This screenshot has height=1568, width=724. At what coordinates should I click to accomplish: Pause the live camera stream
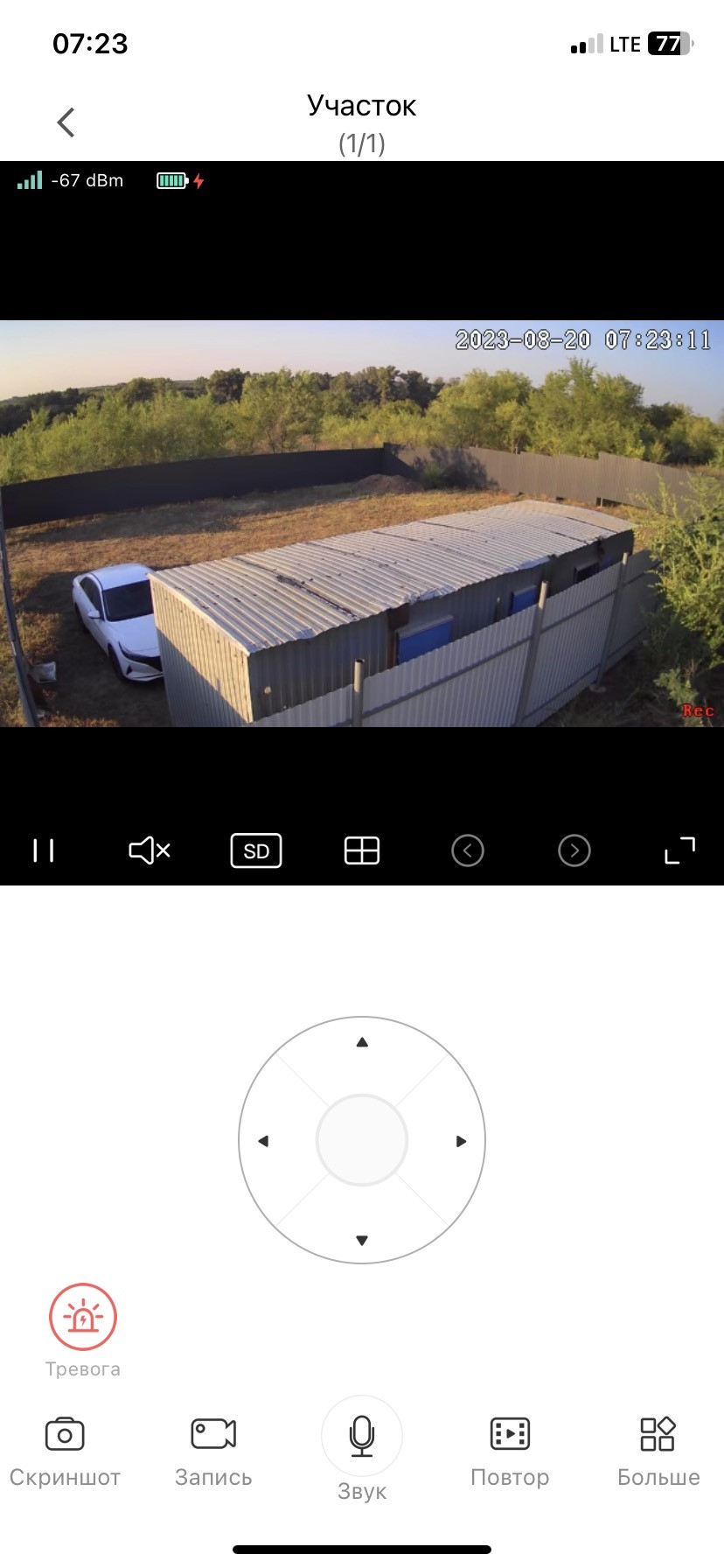[x=44, y=850]
